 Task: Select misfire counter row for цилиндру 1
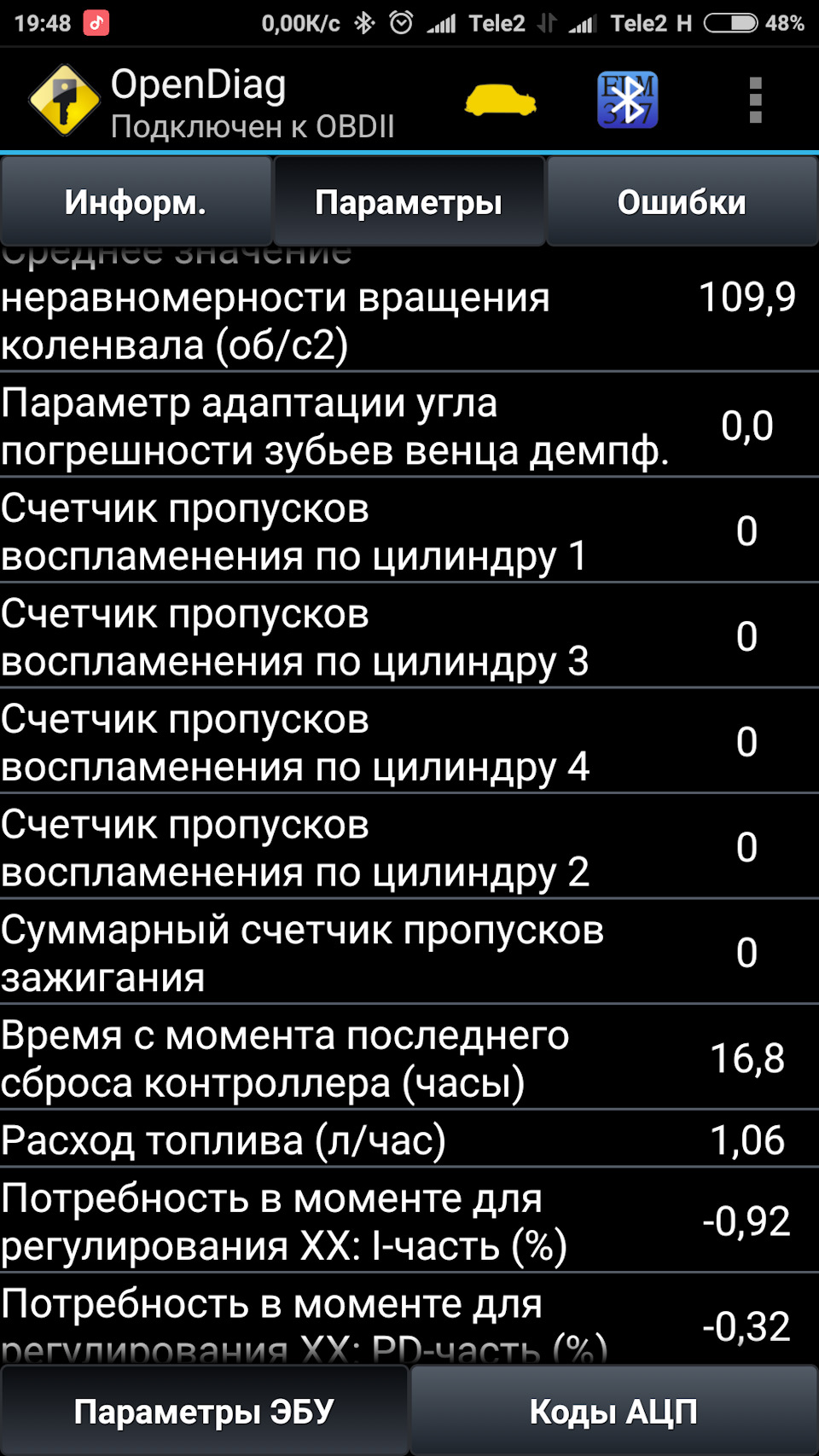tap(409, 531)
